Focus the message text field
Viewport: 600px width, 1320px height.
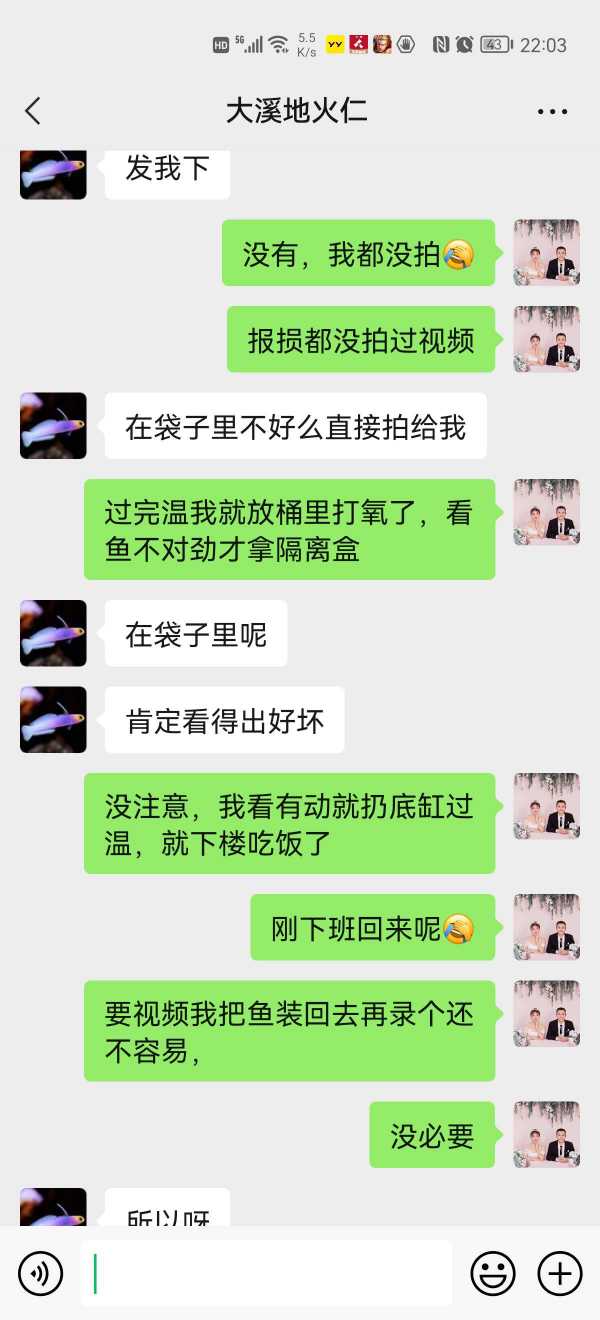click(266, 1273)
